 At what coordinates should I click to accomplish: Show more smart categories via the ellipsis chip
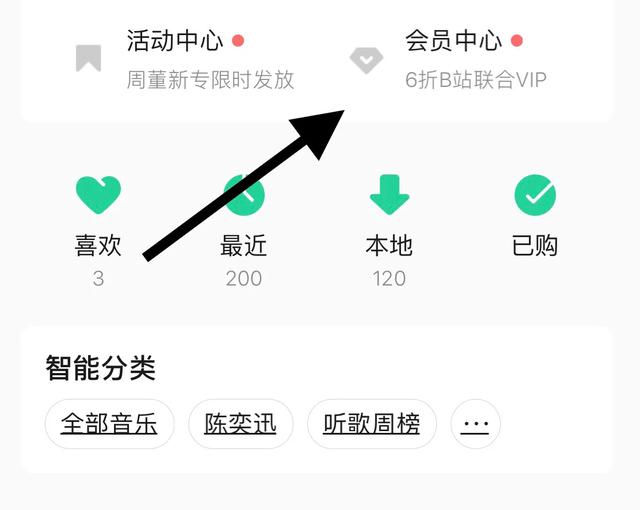tap(475, 424)
